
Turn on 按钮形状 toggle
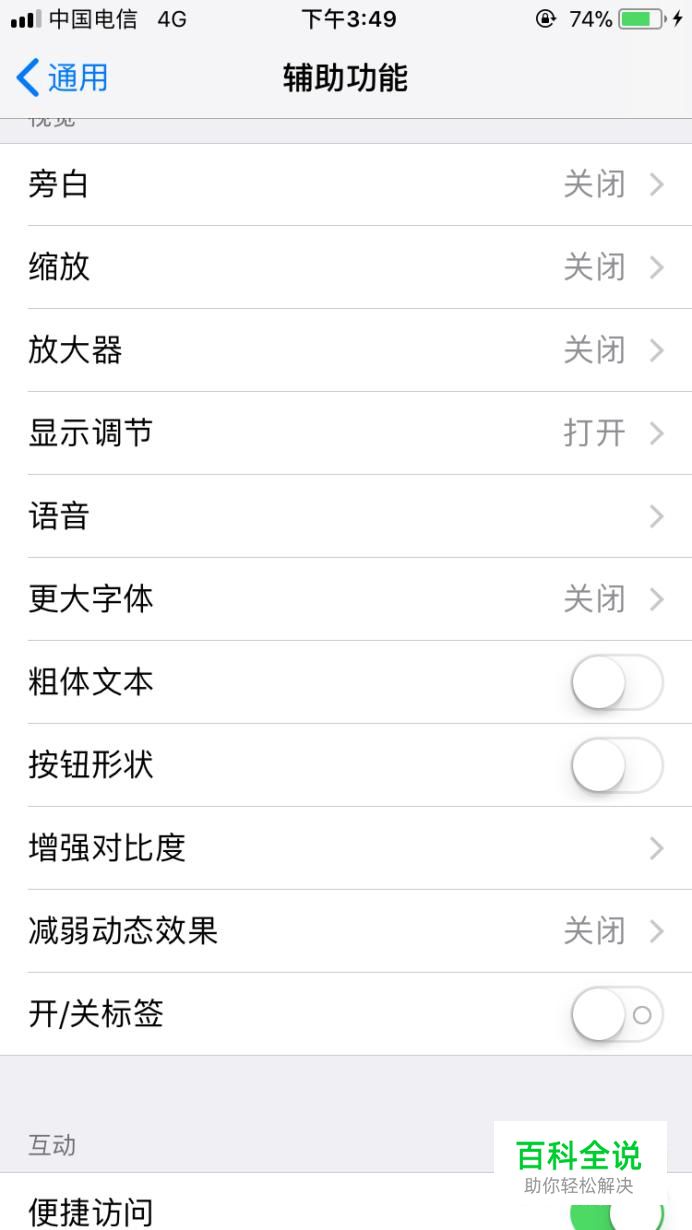click(x=617, y=766)
